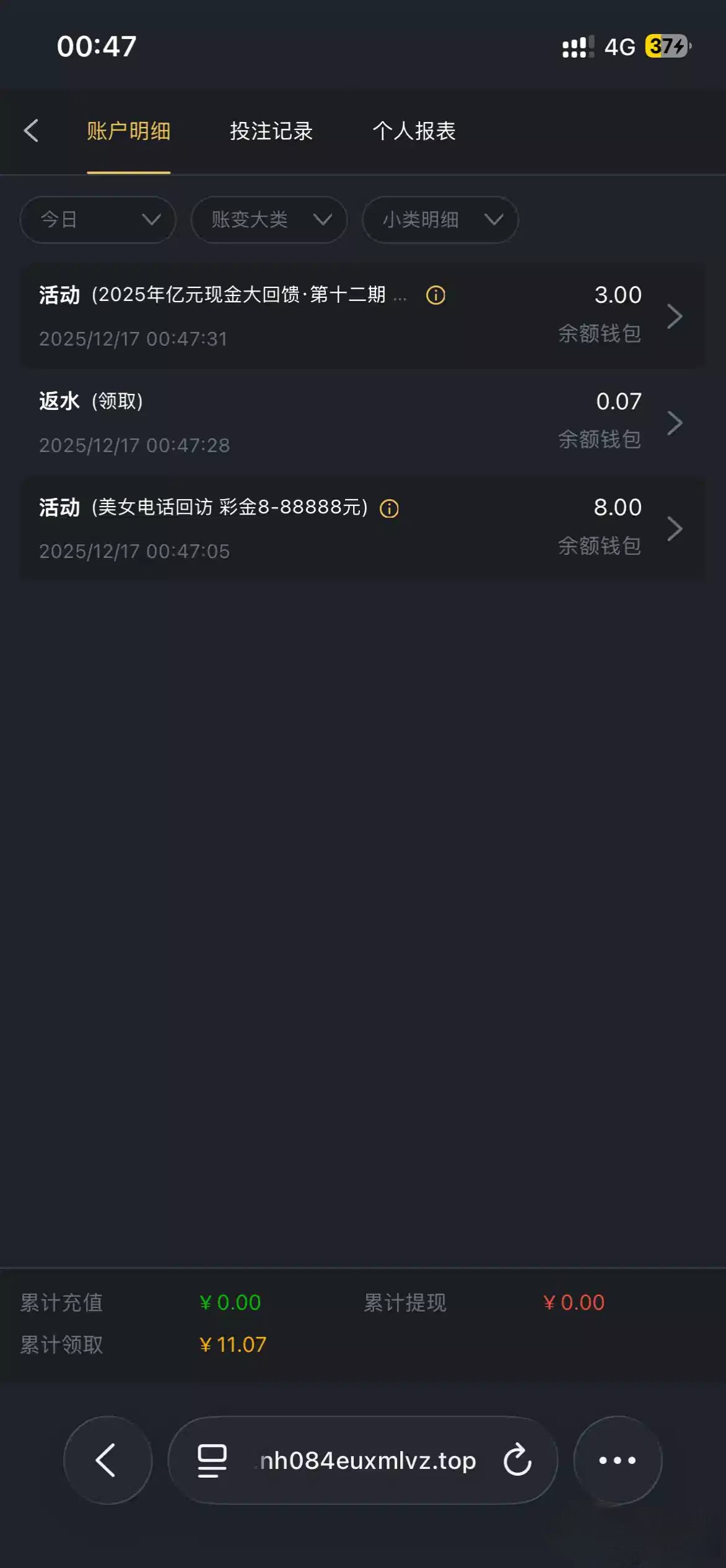The height and width of the screenshot is (1568, 726).
Task: Tap the nh084euxmlvz.top address bar
Action: (x=367, y=1460)
